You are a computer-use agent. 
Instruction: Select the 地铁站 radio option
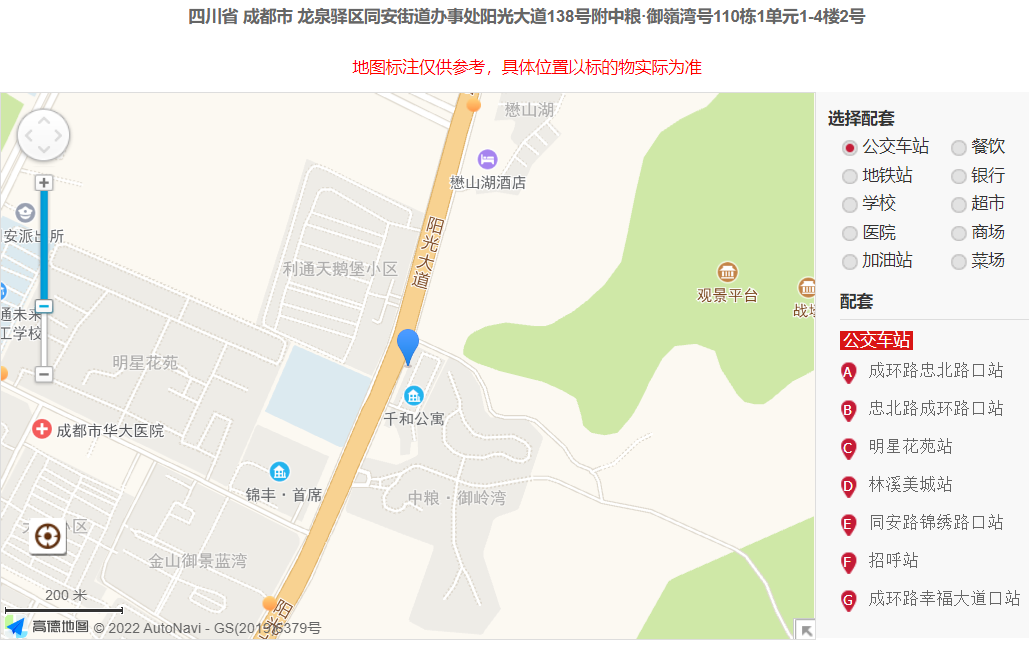850,177
